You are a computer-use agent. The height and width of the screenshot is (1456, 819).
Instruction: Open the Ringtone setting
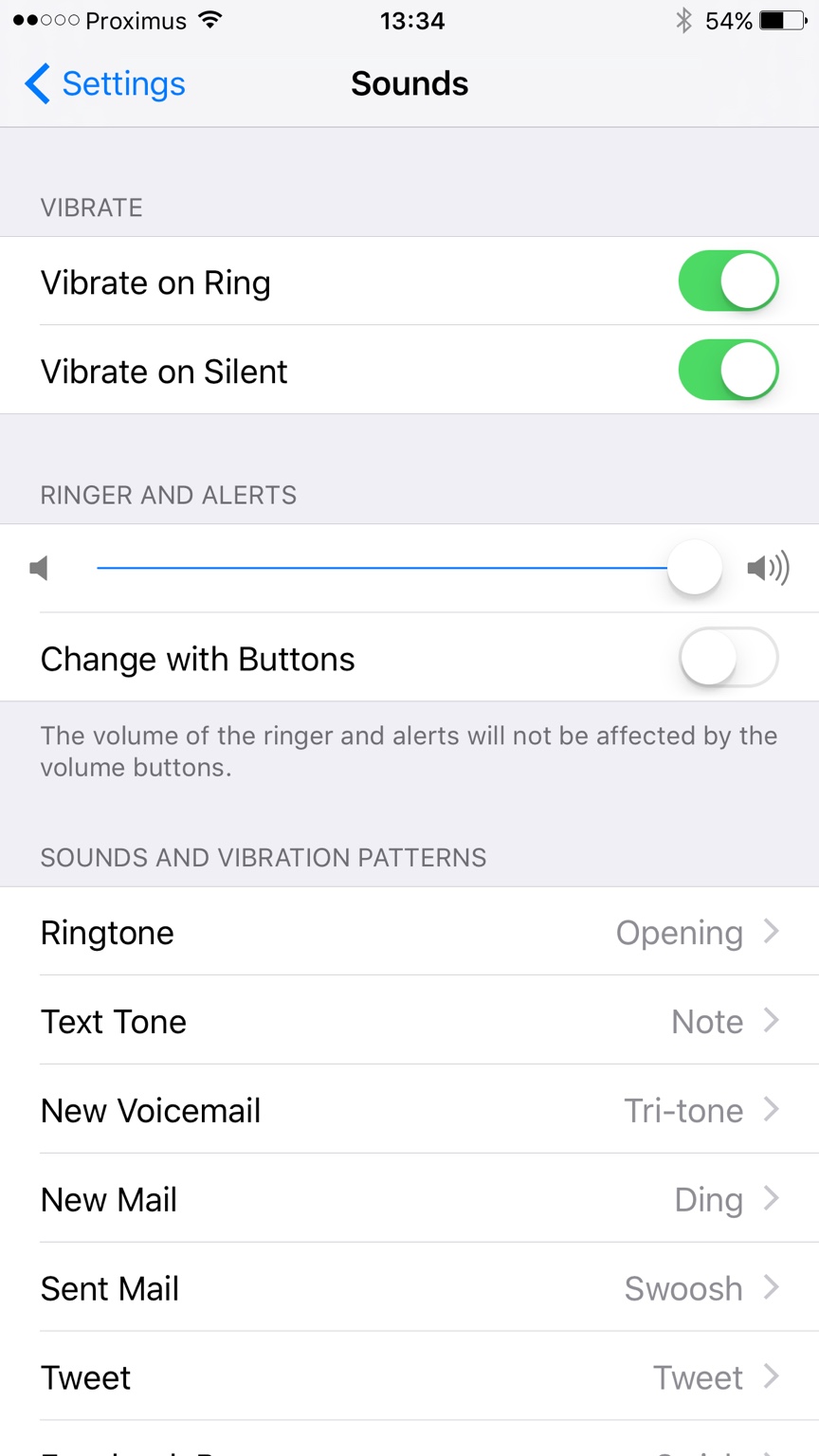tap(409, 932)
